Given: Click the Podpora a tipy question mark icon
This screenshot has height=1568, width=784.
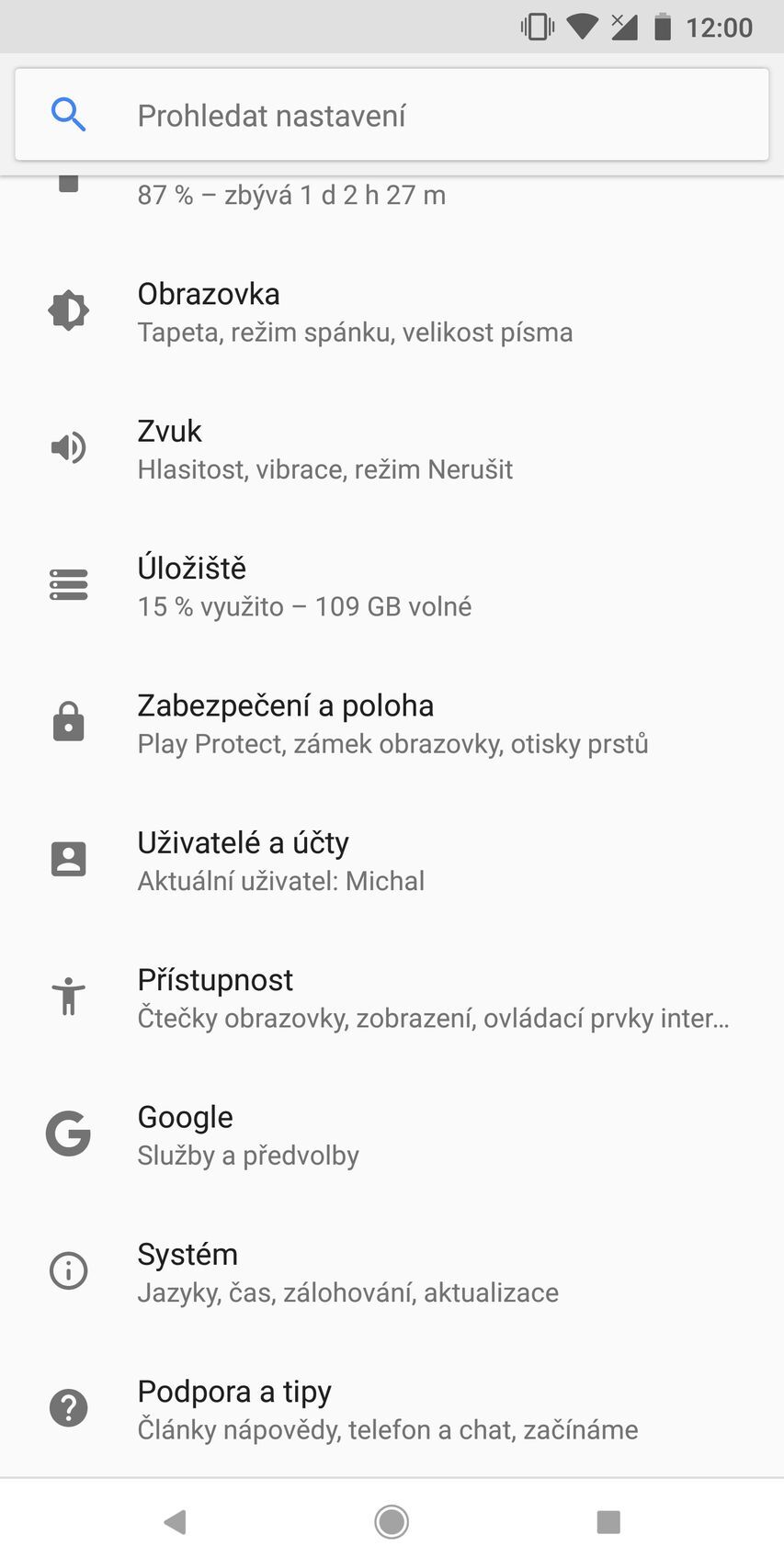Looking at the screenshot, I should pos(68,1407).
